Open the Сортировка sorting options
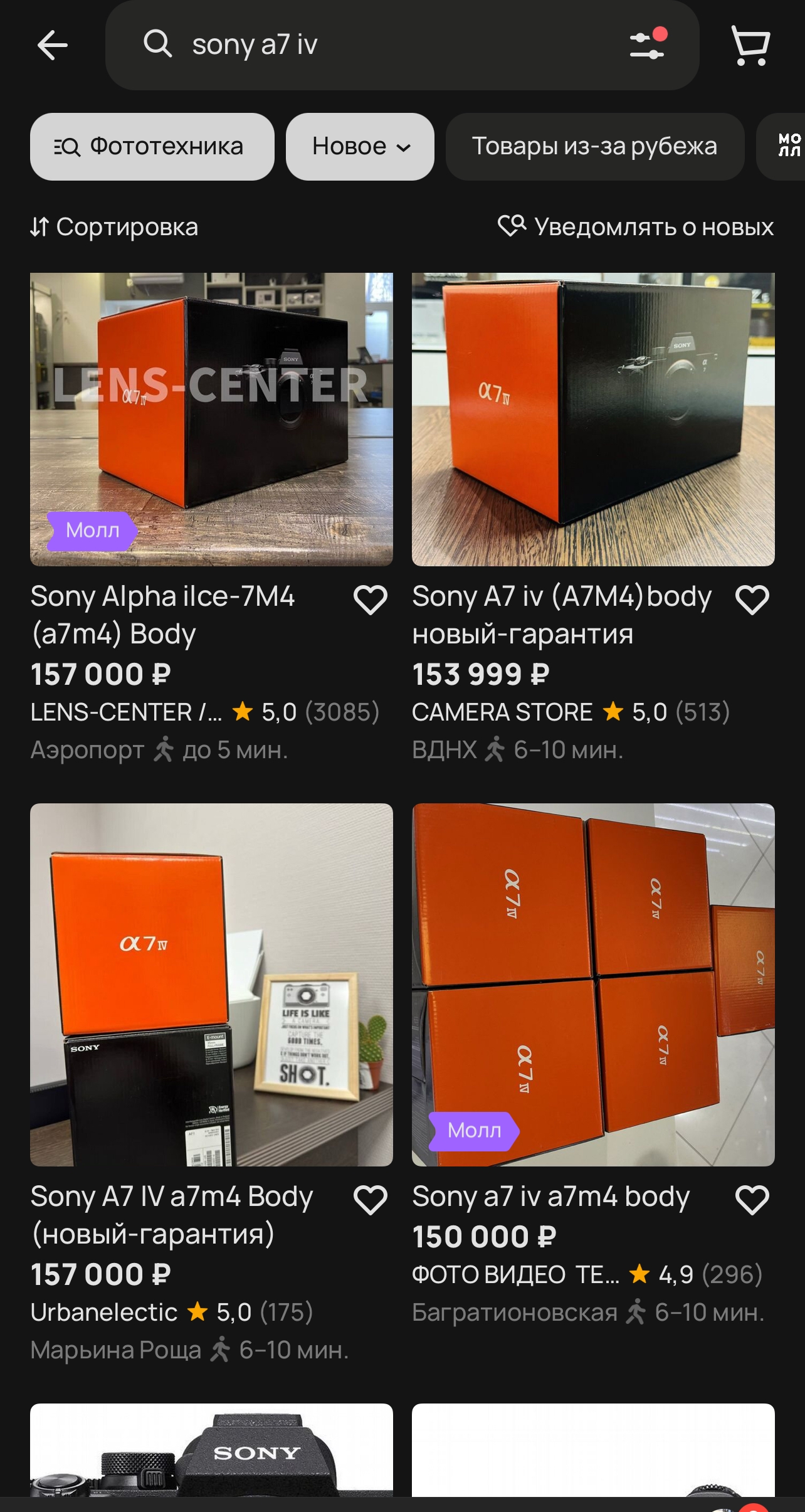The width and height of the screenshot is (805, 1512). (x=114, y=227)
